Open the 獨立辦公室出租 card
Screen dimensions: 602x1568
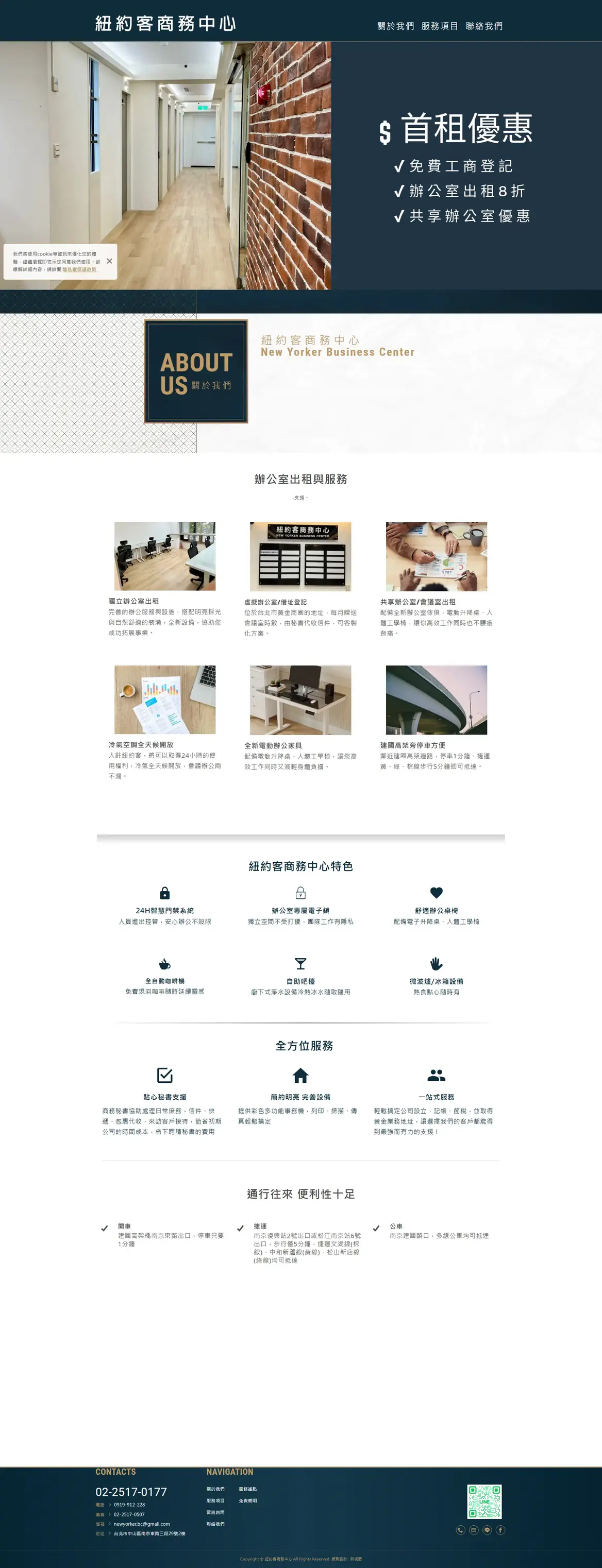pos(165,578)
